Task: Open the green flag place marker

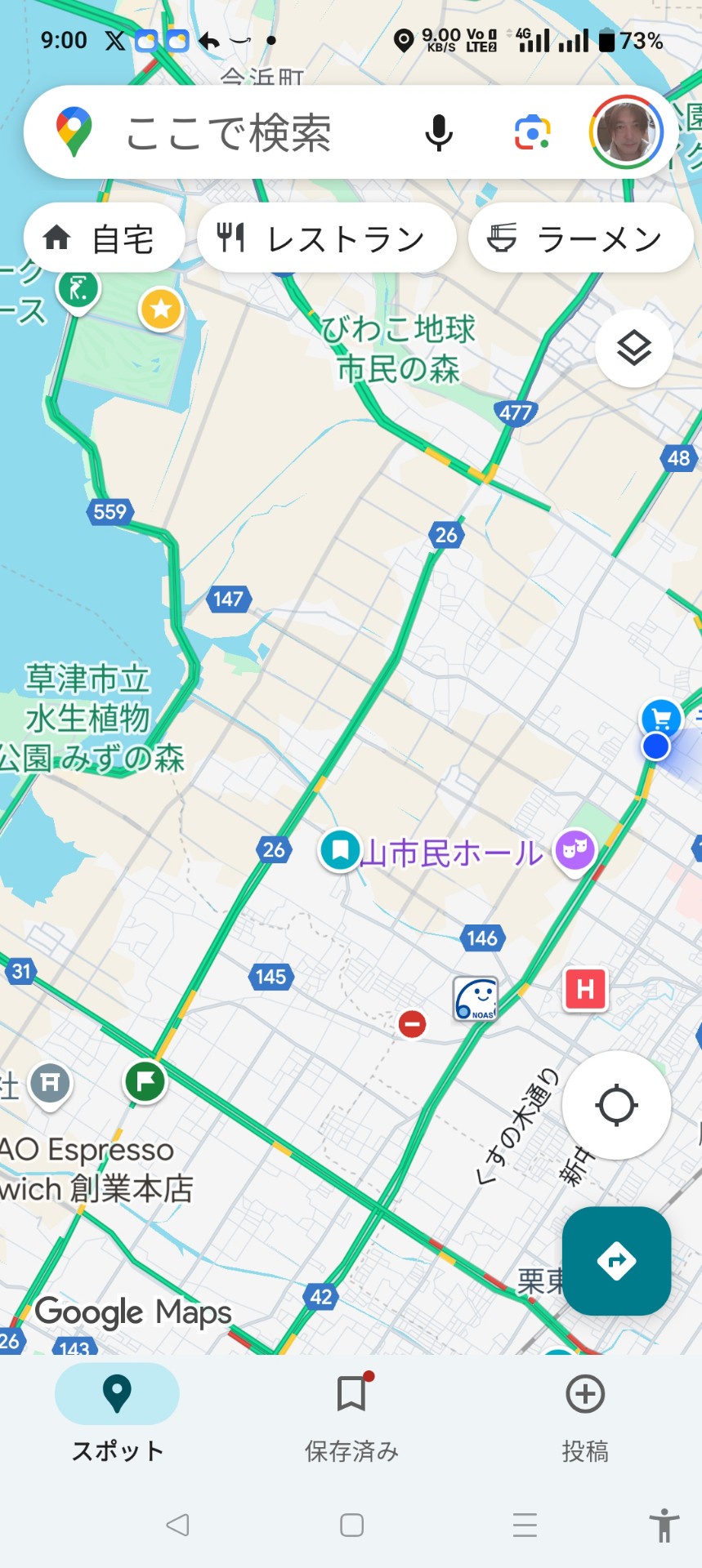Action: [x=145, y=1081]
